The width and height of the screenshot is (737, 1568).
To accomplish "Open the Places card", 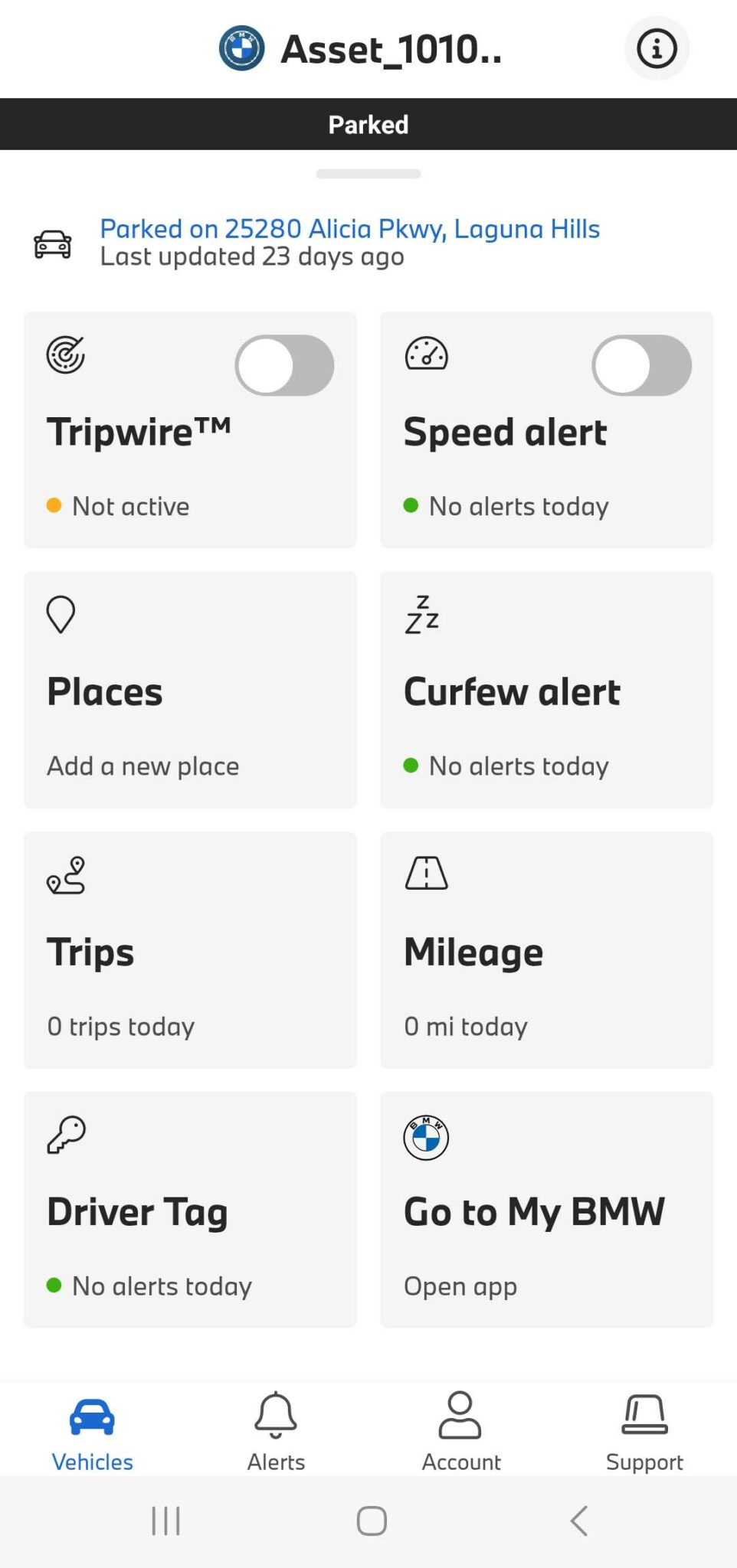I will pos(190,689).
